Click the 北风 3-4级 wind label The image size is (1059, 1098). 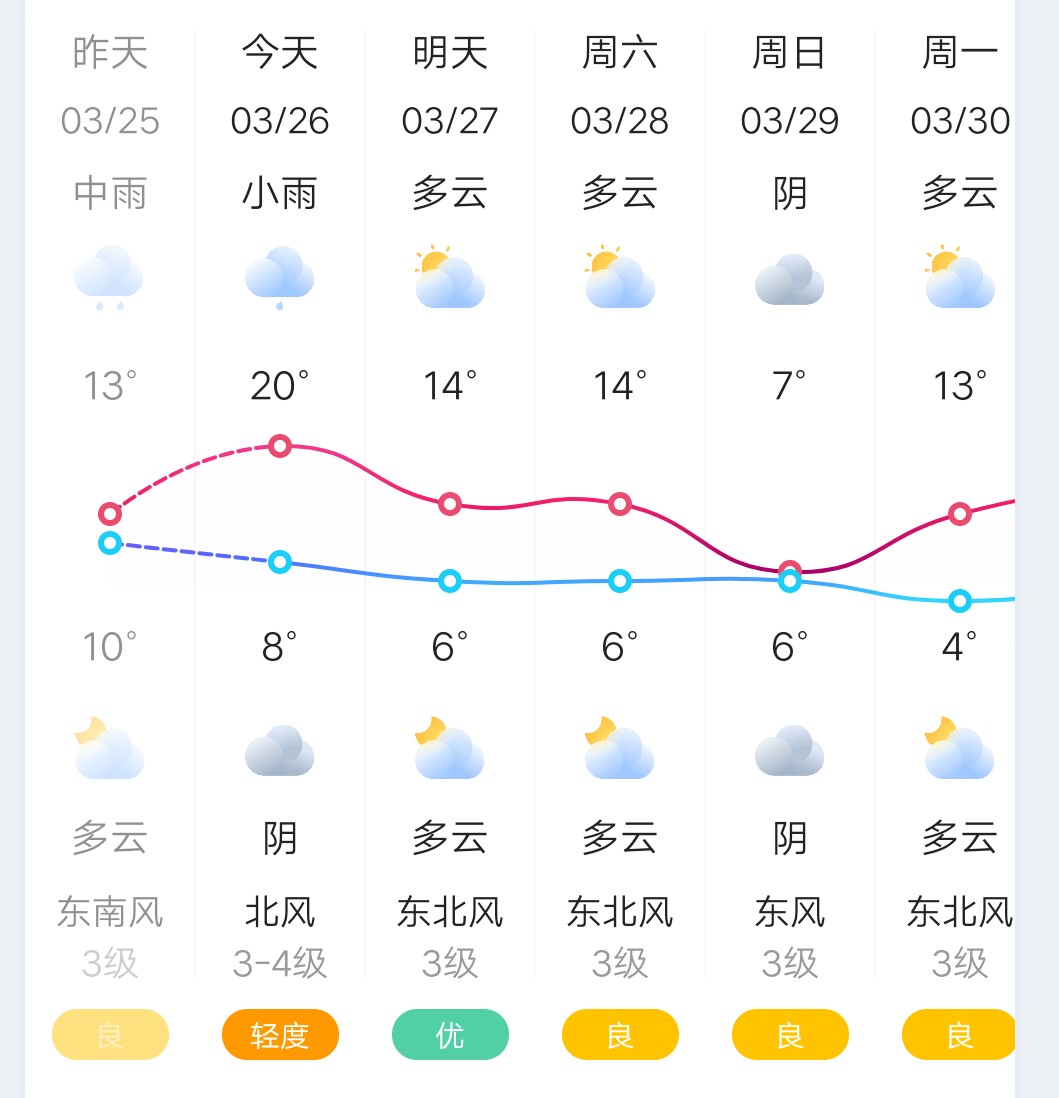[280, 935]
